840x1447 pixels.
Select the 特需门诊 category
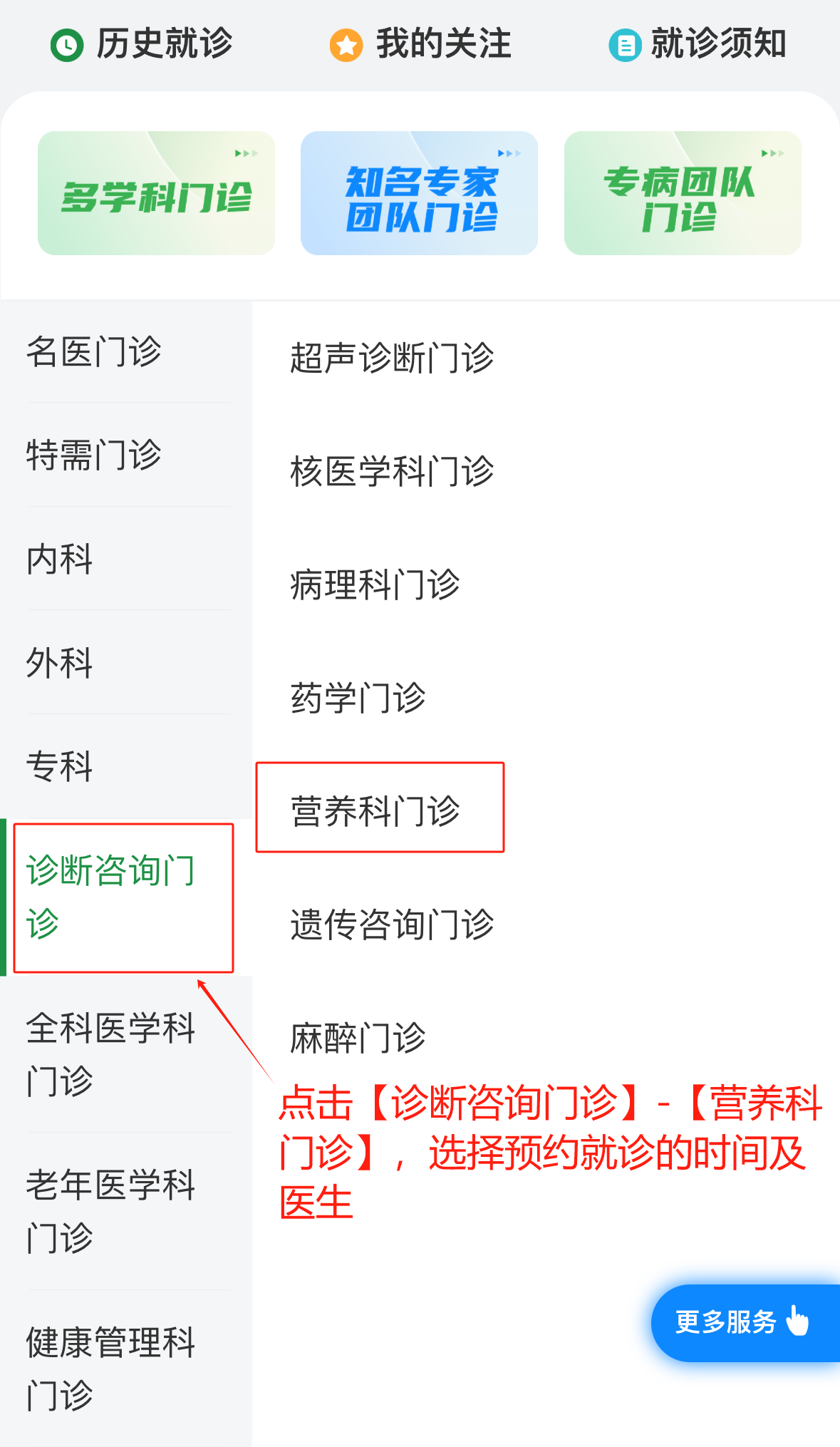coord(94,455)
